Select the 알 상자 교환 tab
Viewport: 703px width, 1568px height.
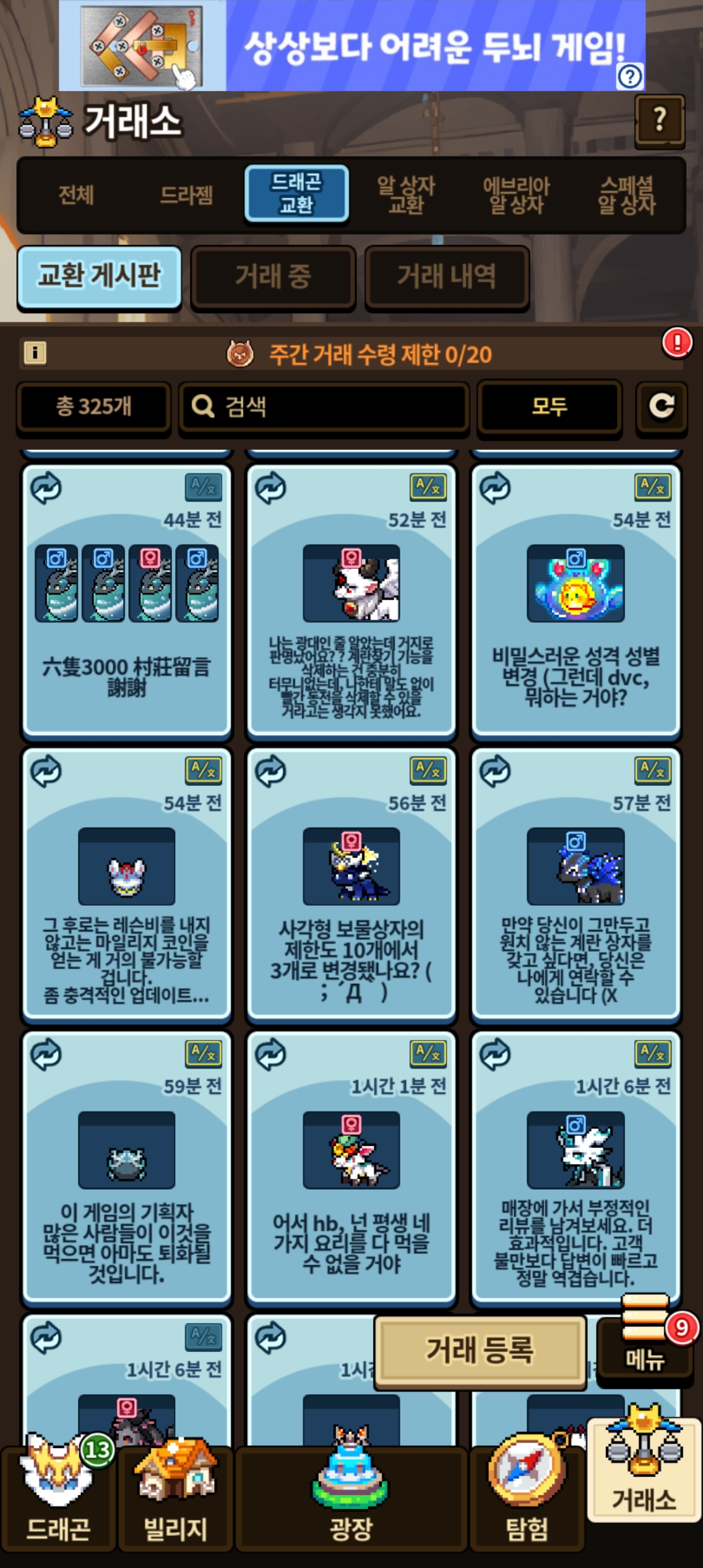point(406,195)
